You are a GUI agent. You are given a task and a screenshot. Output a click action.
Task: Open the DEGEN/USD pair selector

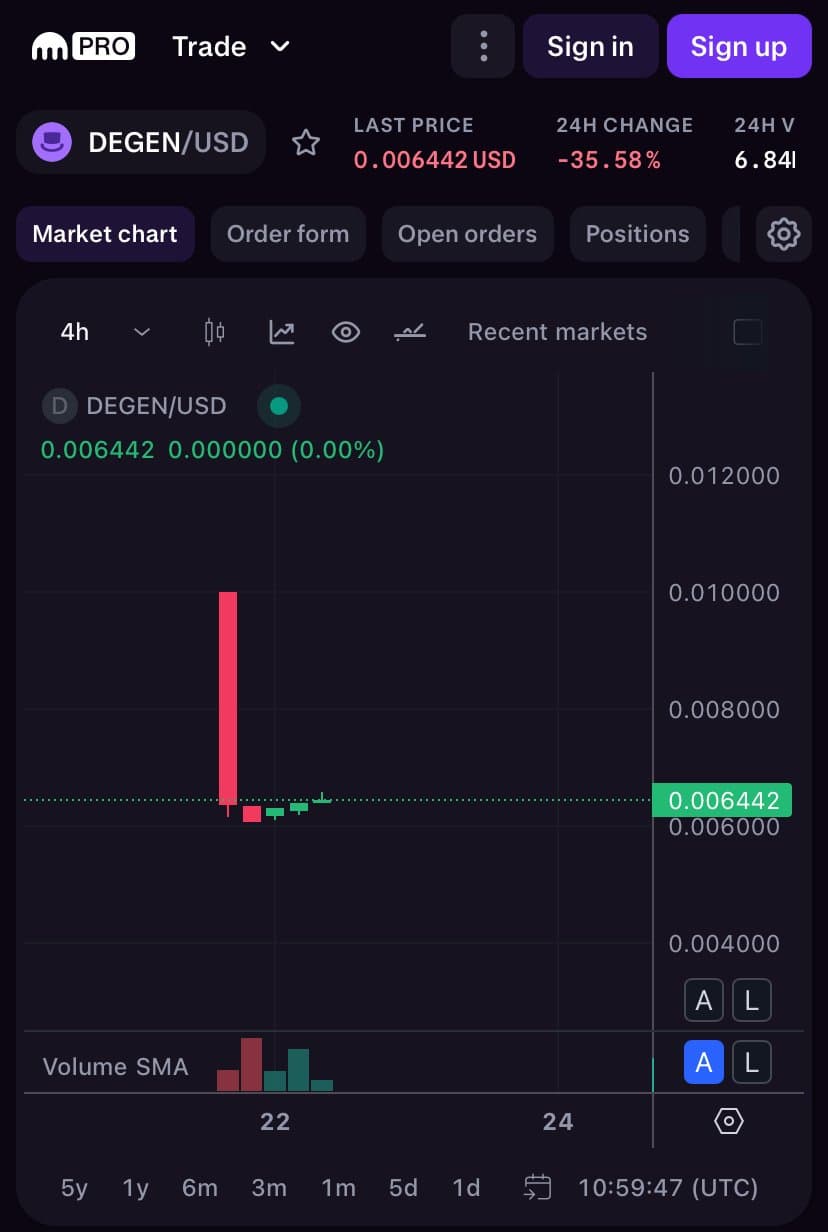141,142
